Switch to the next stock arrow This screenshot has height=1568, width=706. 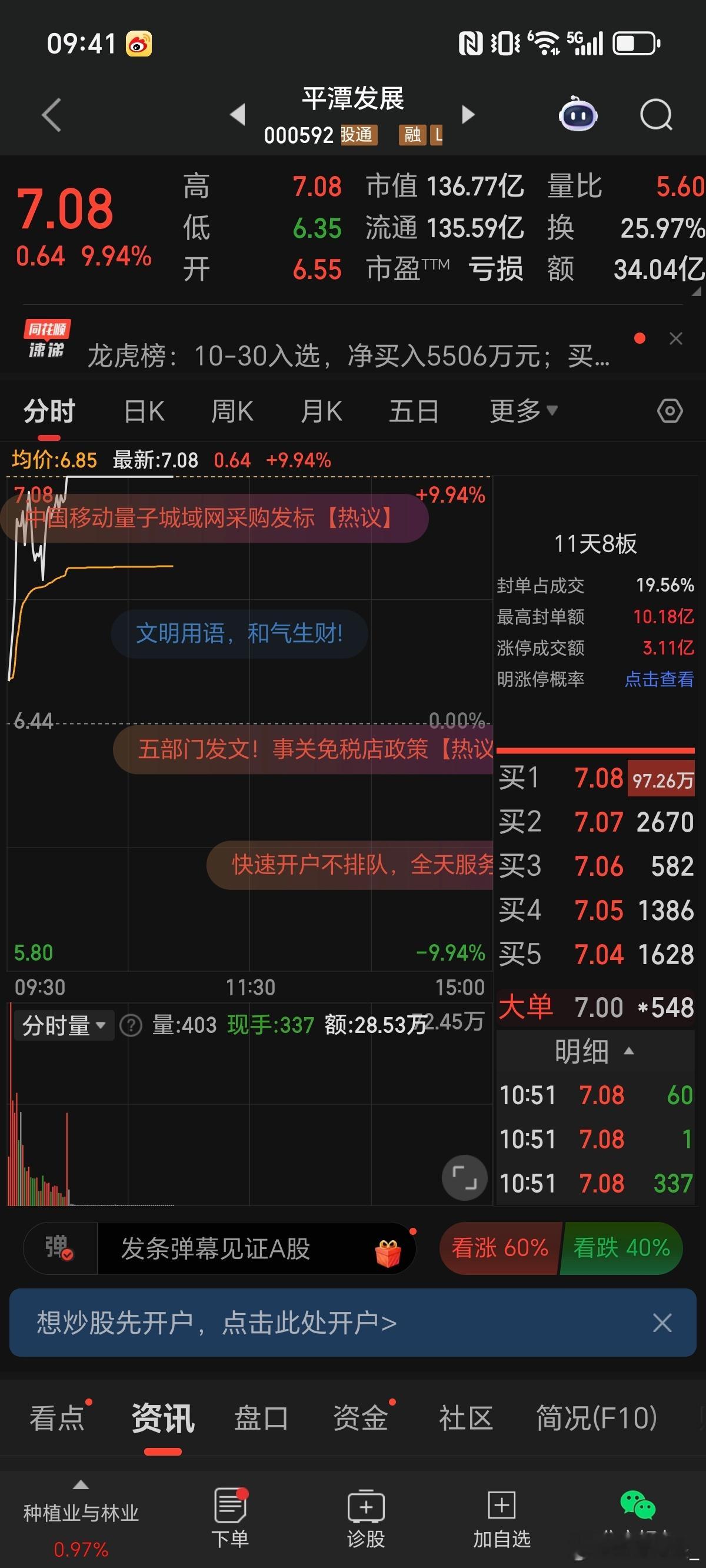coord(468,114)
